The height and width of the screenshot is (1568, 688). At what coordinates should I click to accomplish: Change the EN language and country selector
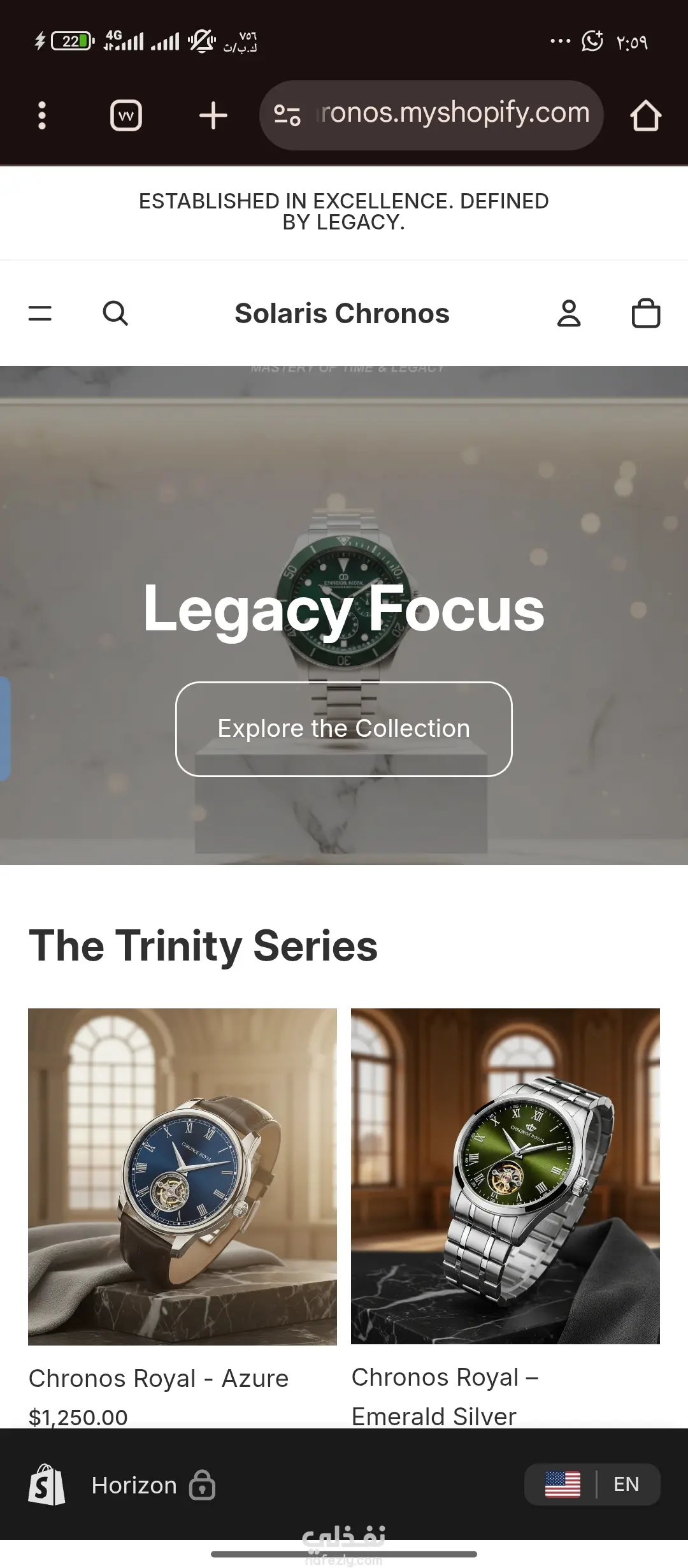pos(592,1484)
